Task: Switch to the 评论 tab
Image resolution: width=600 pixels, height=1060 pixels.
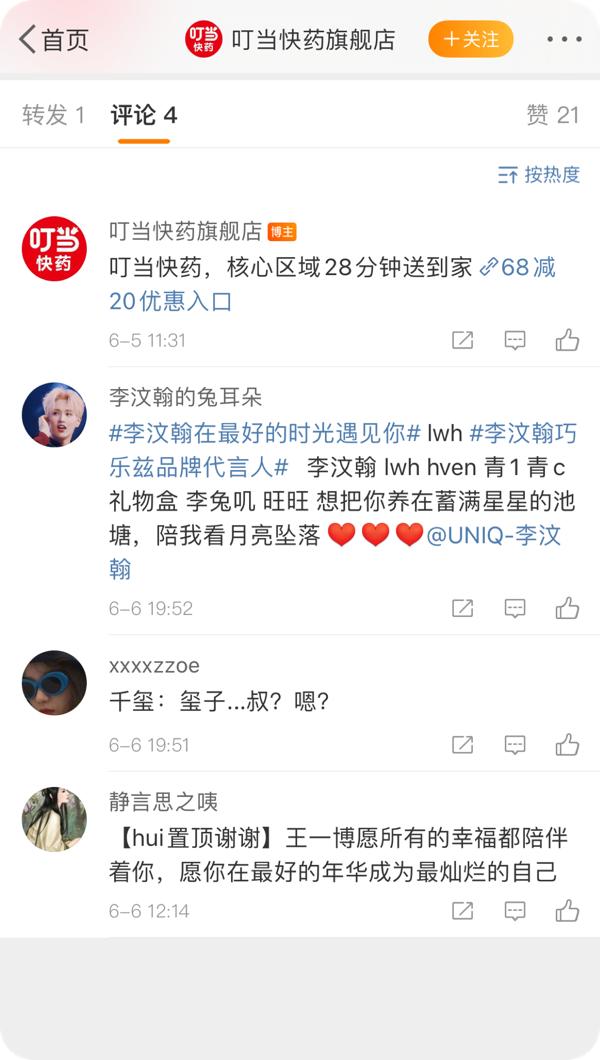Action: point(144,115)
